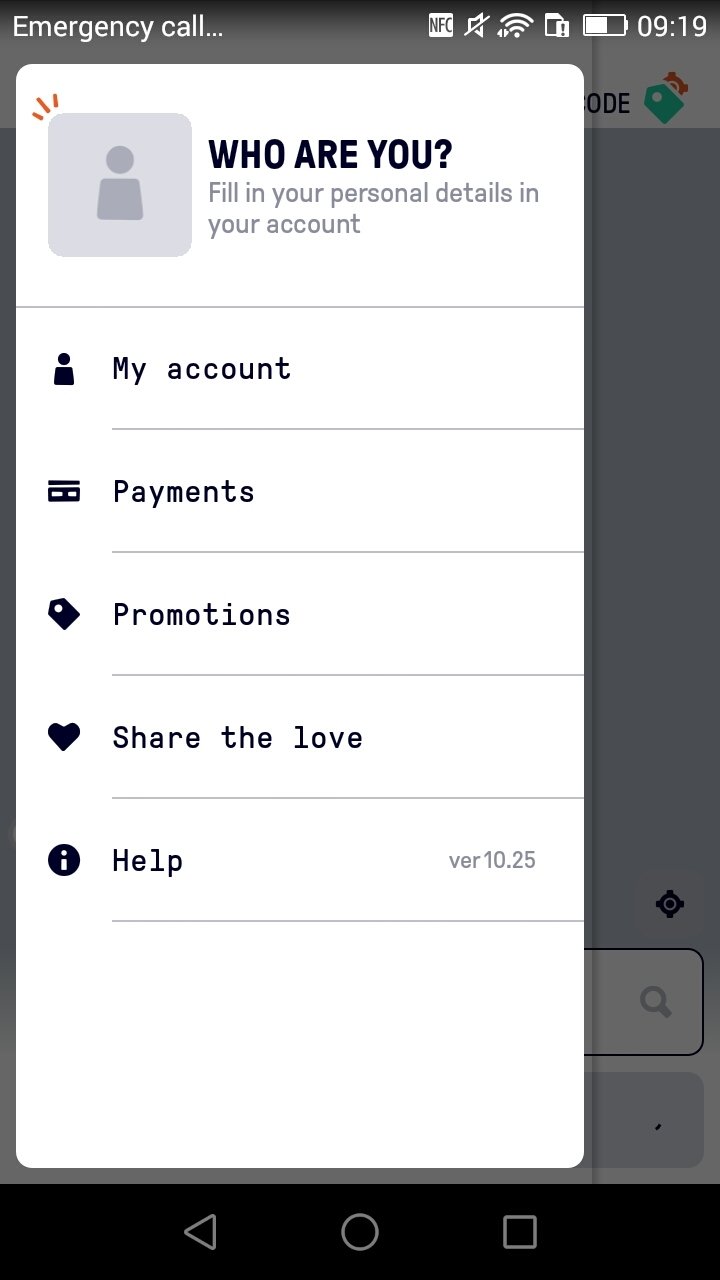Open the Help page
The height and width of the screenshot is (1280, 720).
pyautogui.click(x=300, y=861)
